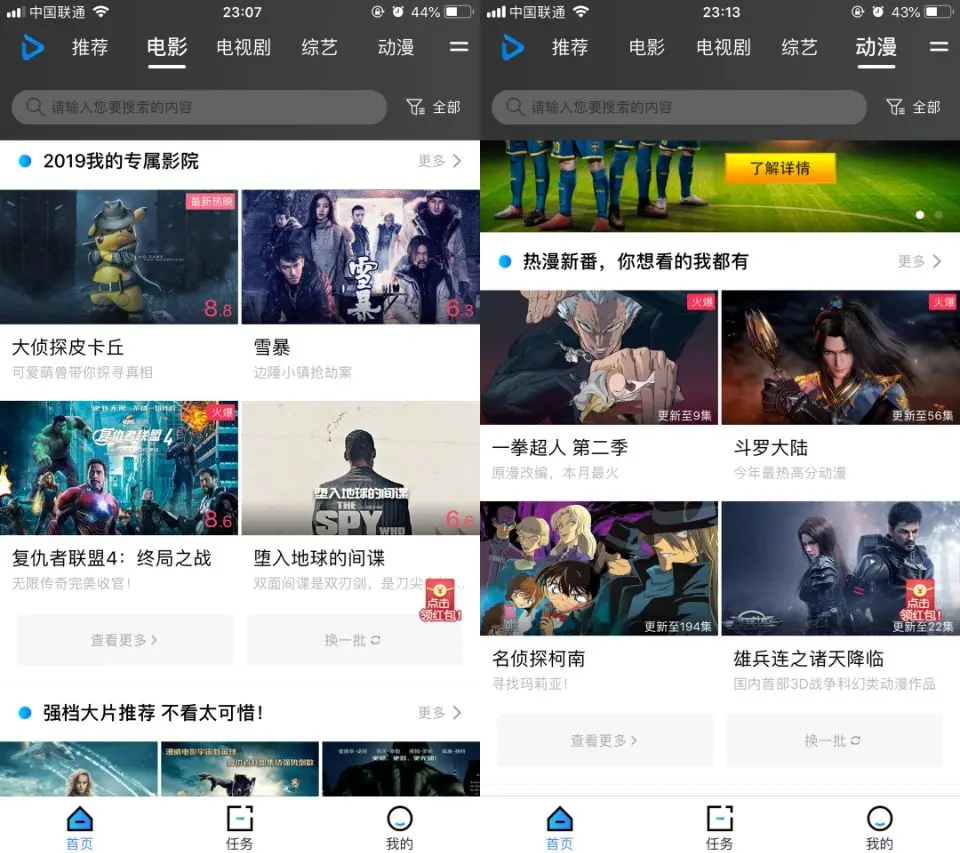Open the anime 斗罗大陆
This screenshot has height=853, width=960.
click(840, 357)
